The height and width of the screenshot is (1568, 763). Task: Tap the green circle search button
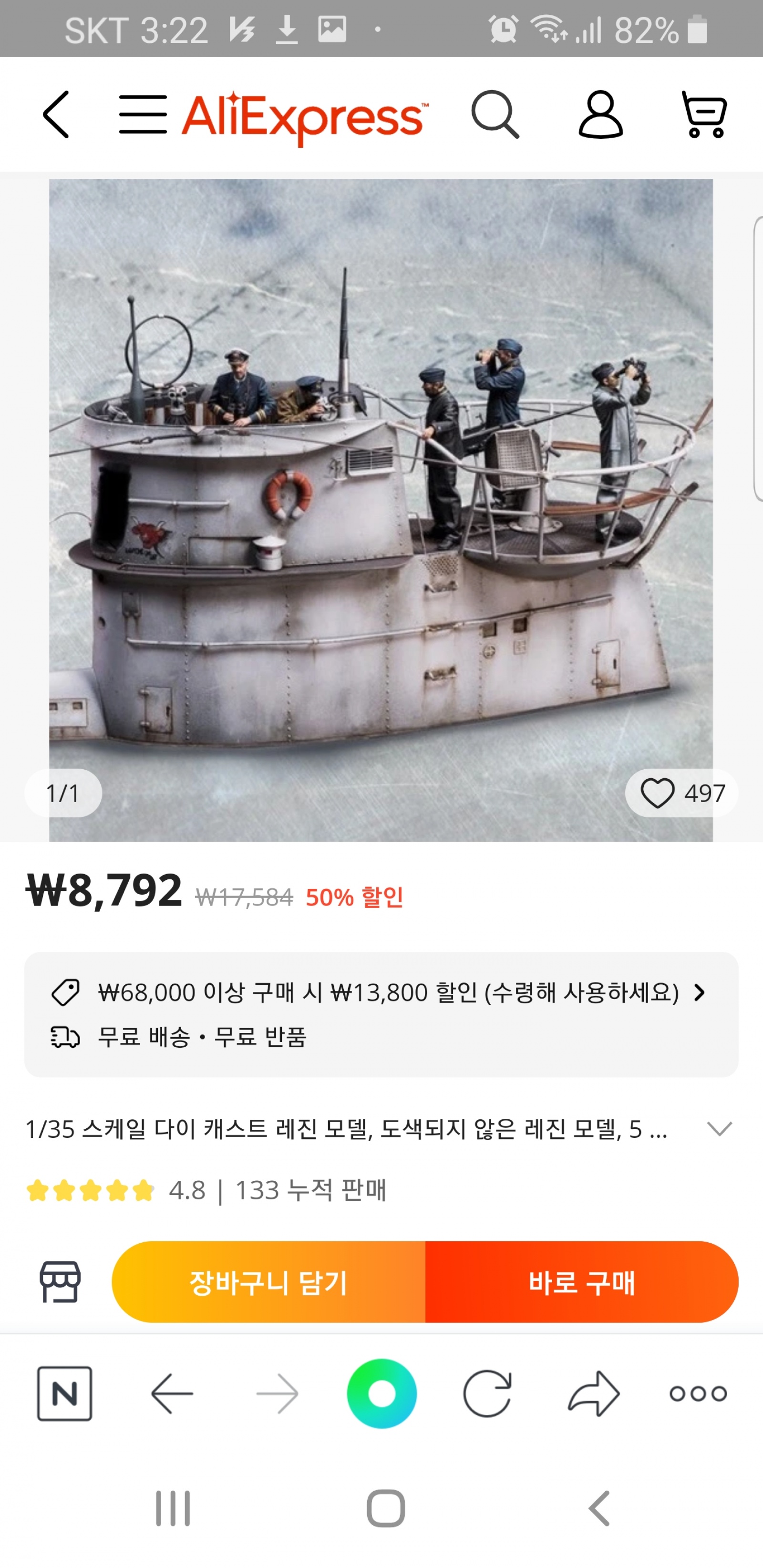[x=381, y=1393]
